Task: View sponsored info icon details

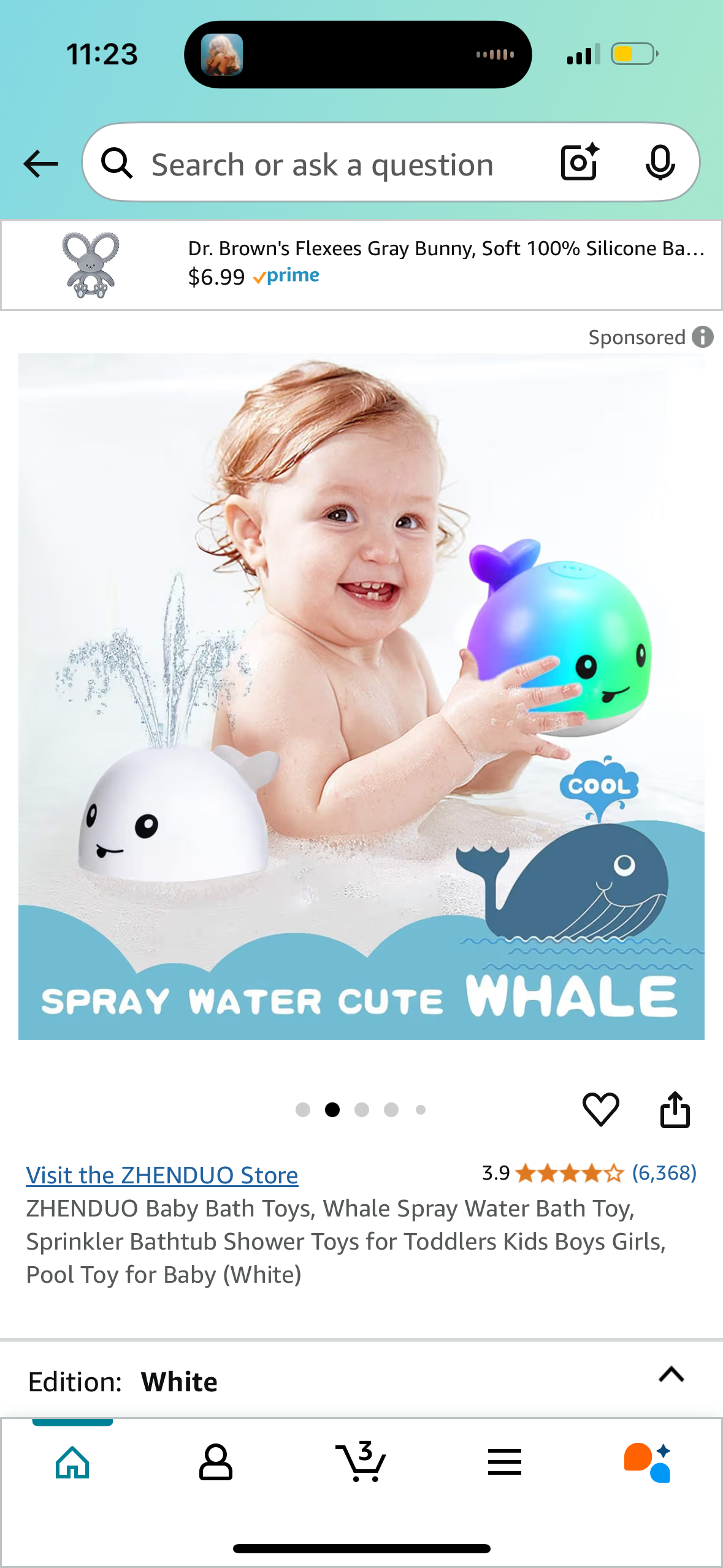Action: tap(703, 337)
